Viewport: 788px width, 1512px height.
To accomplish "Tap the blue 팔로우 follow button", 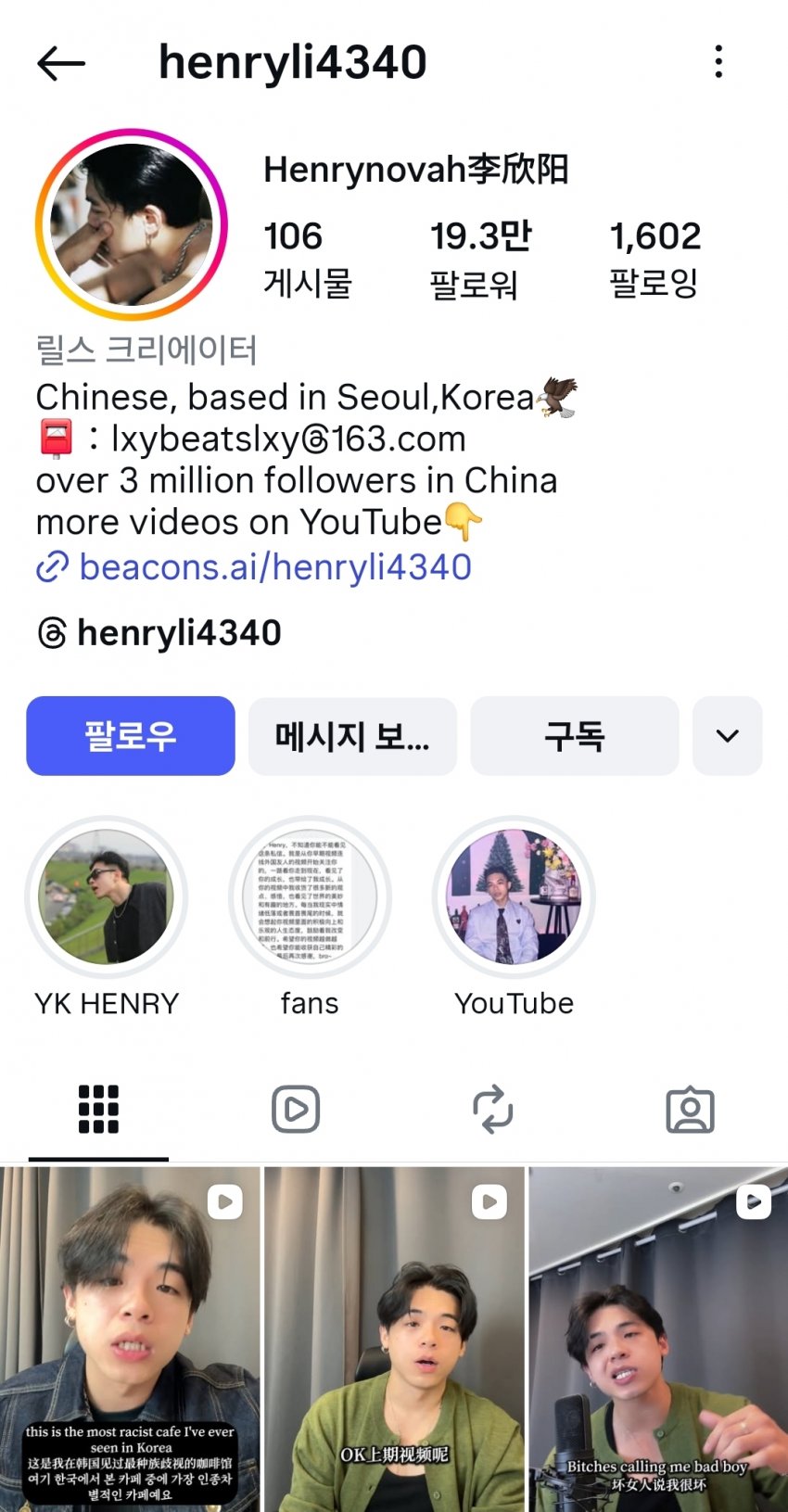I will 131,736.
